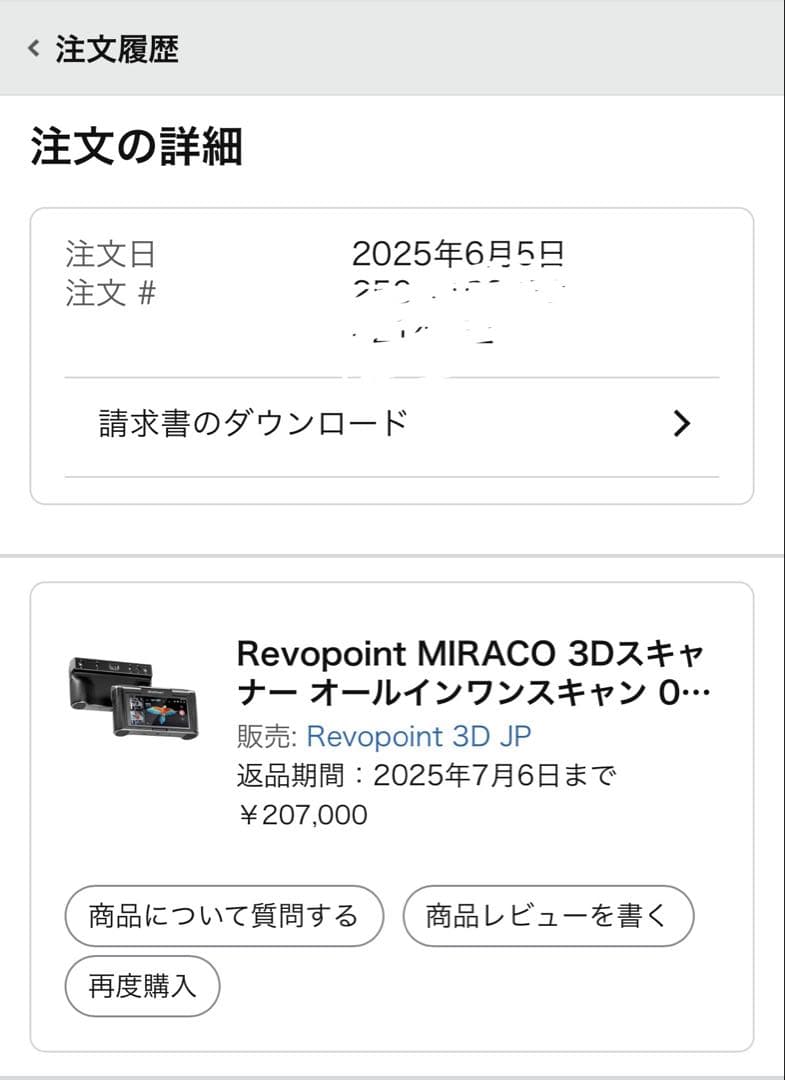
Task: Click 商品レビューを書く to write a review
Action: click(548, 915)
